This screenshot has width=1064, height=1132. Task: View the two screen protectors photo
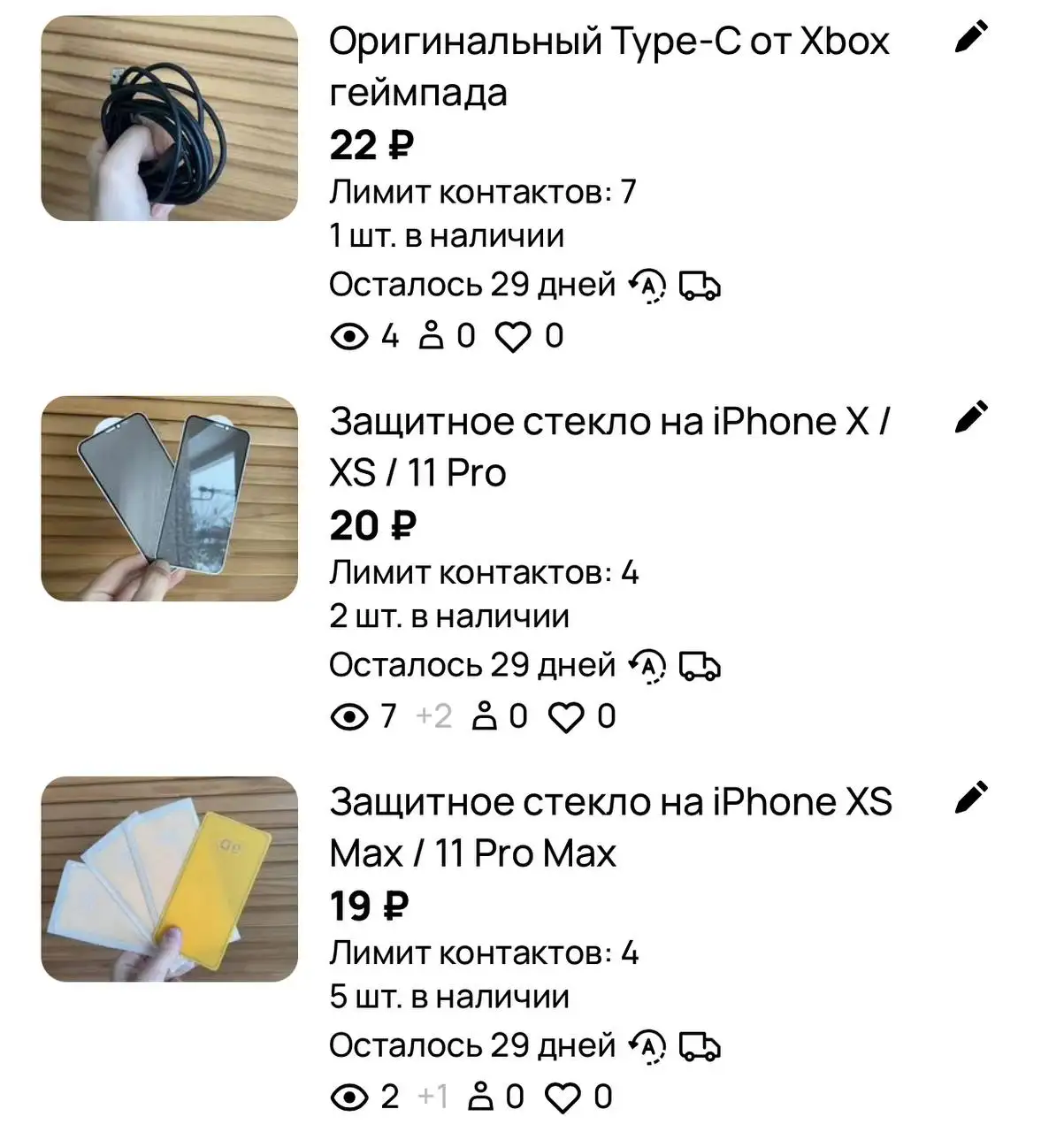(x=170, y=499)
